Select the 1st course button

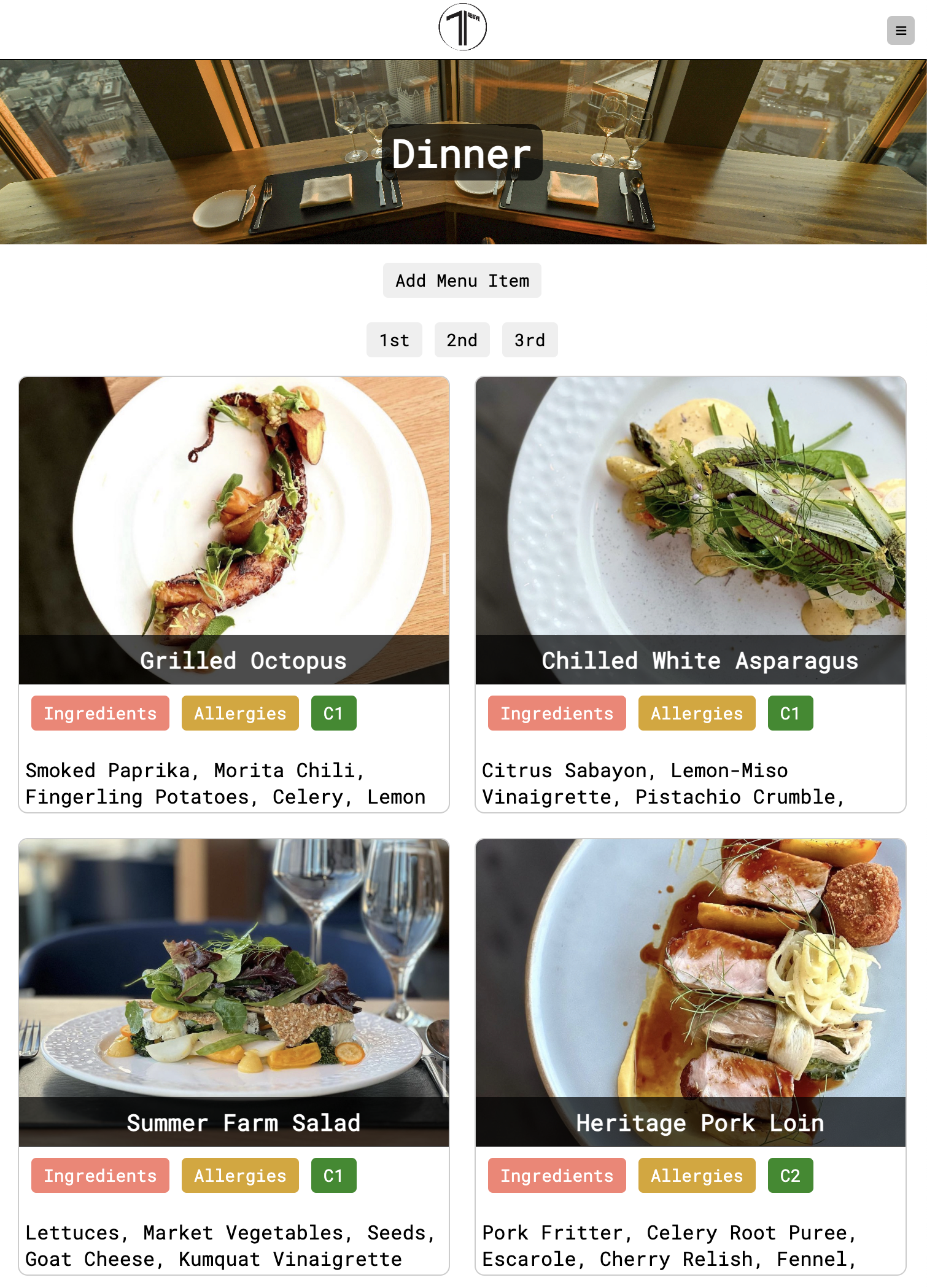tap(394, 339)
